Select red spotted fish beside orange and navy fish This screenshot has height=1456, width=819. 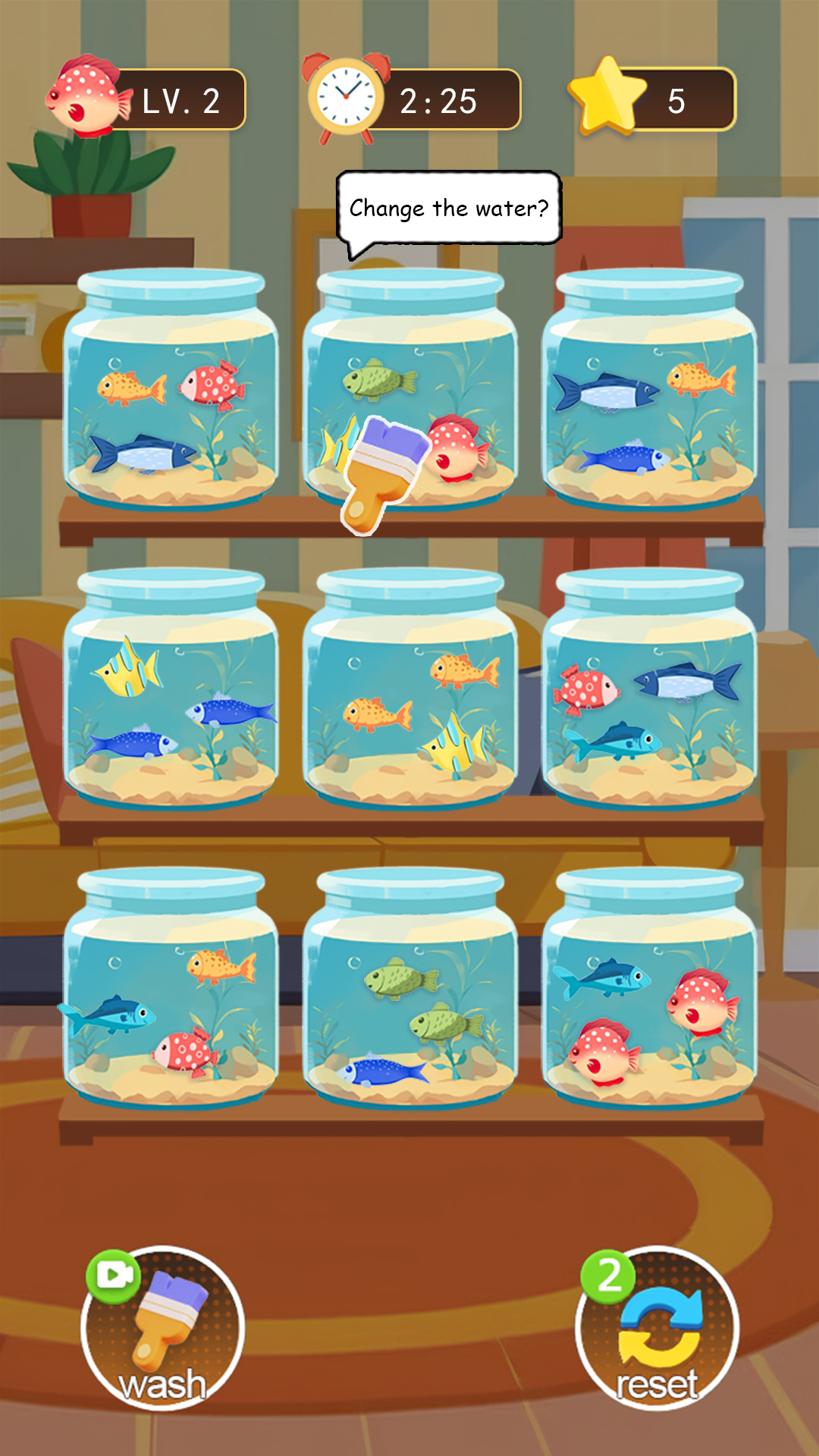tap(212, 384)
